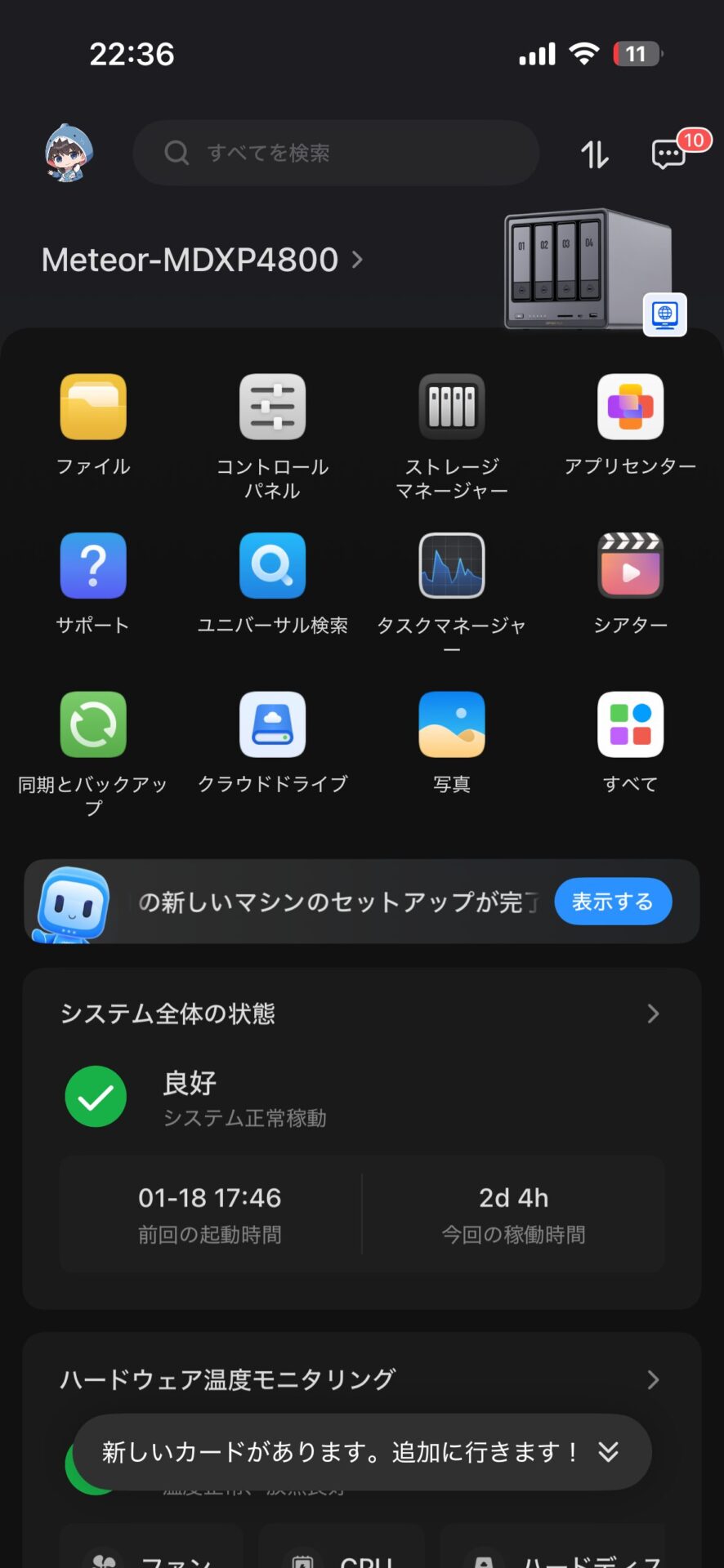
Task: Tap the 表示する button
Action: [613, 902]
